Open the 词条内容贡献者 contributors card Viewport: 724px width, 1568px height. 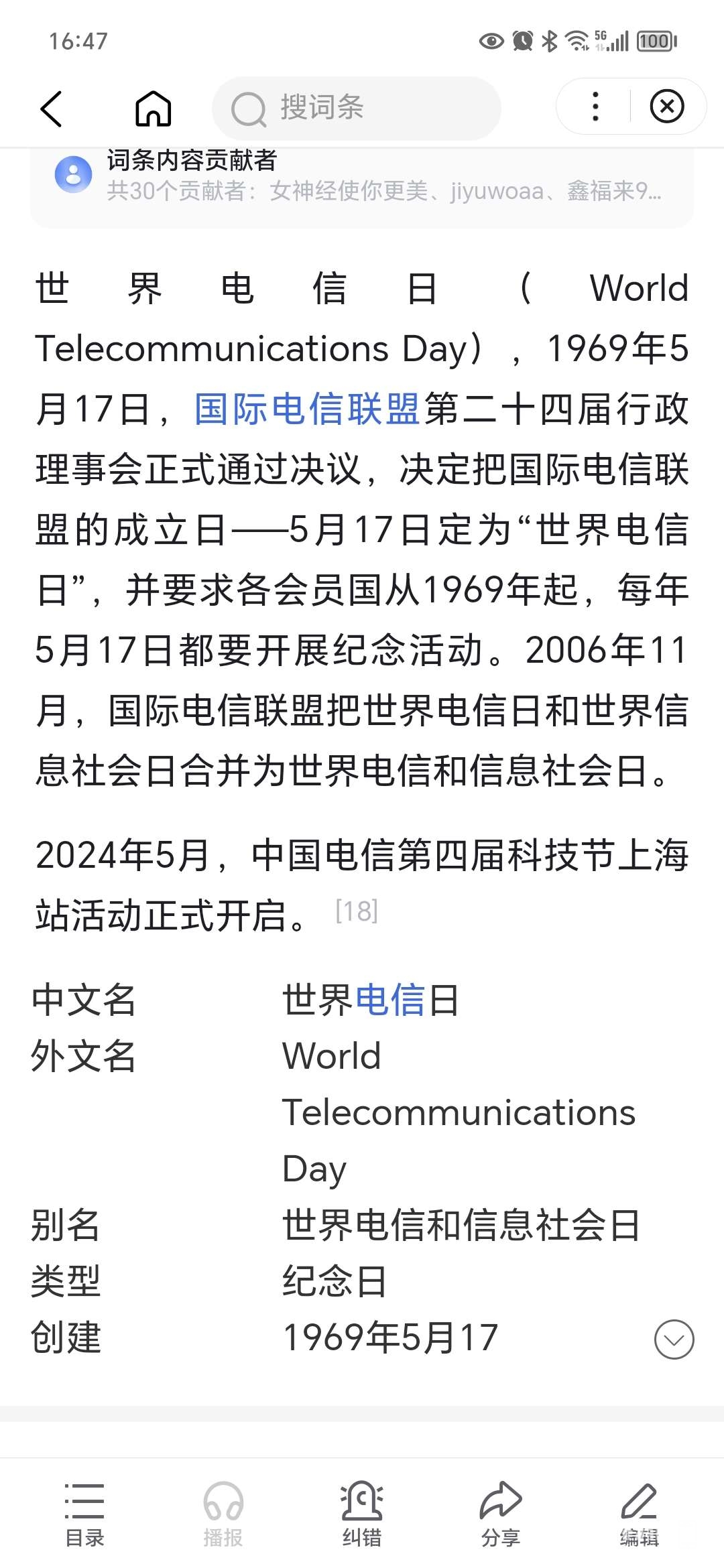point(362,178)
